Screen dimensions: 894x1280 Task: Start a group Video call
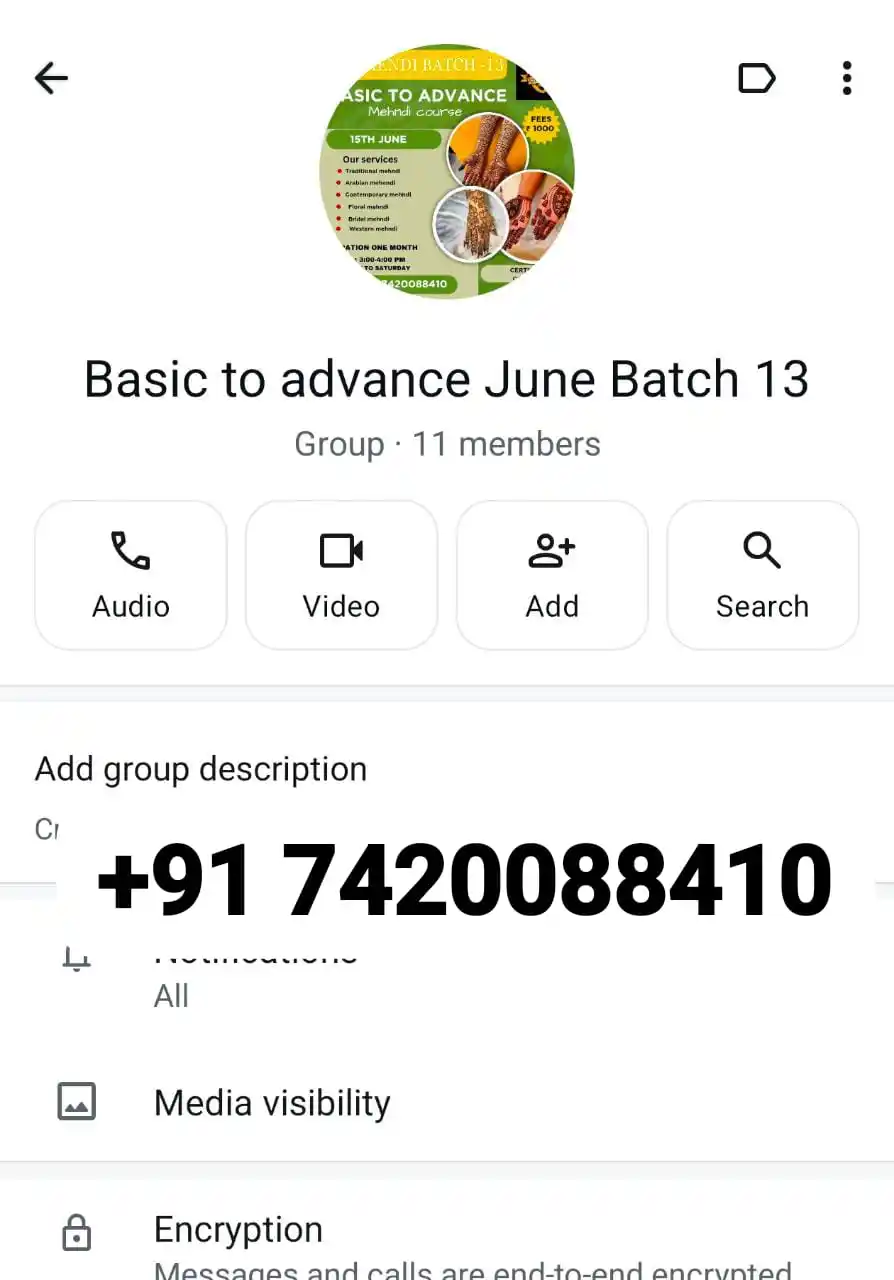[341, 575]
